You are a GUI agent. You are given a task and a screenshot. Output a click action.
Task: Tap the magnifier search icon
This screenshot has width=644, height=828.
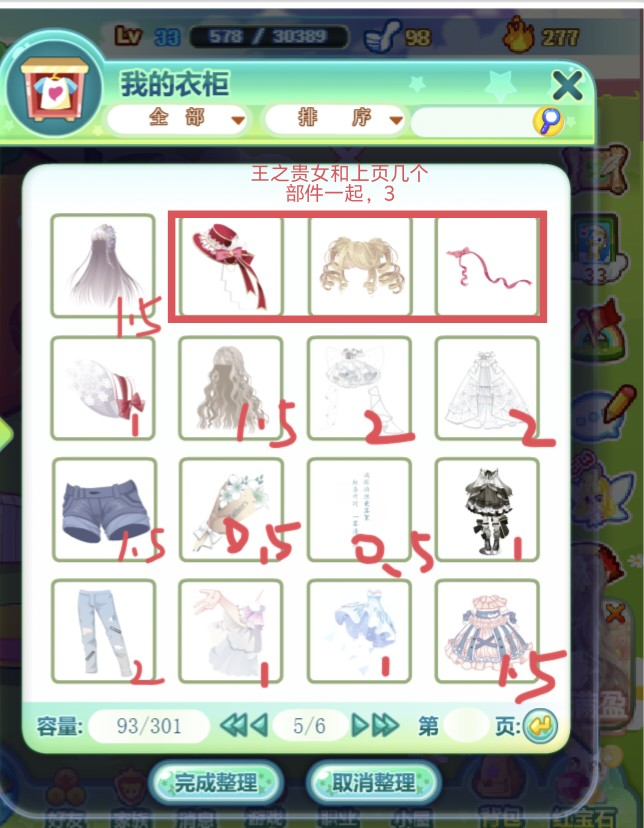(x=547, y=121)
